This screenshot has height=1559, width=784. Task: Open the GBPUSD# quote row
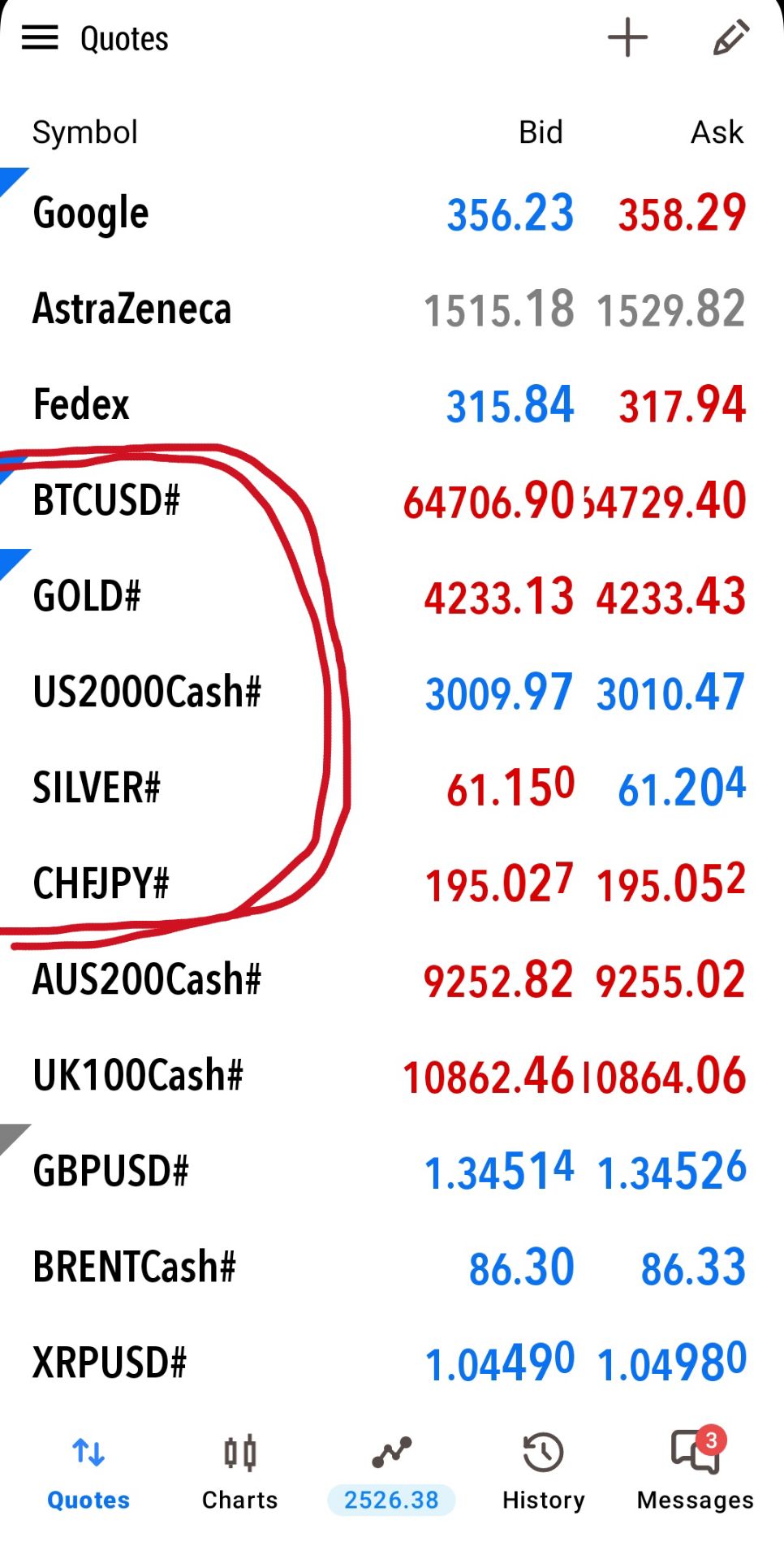click(392, 1172)
